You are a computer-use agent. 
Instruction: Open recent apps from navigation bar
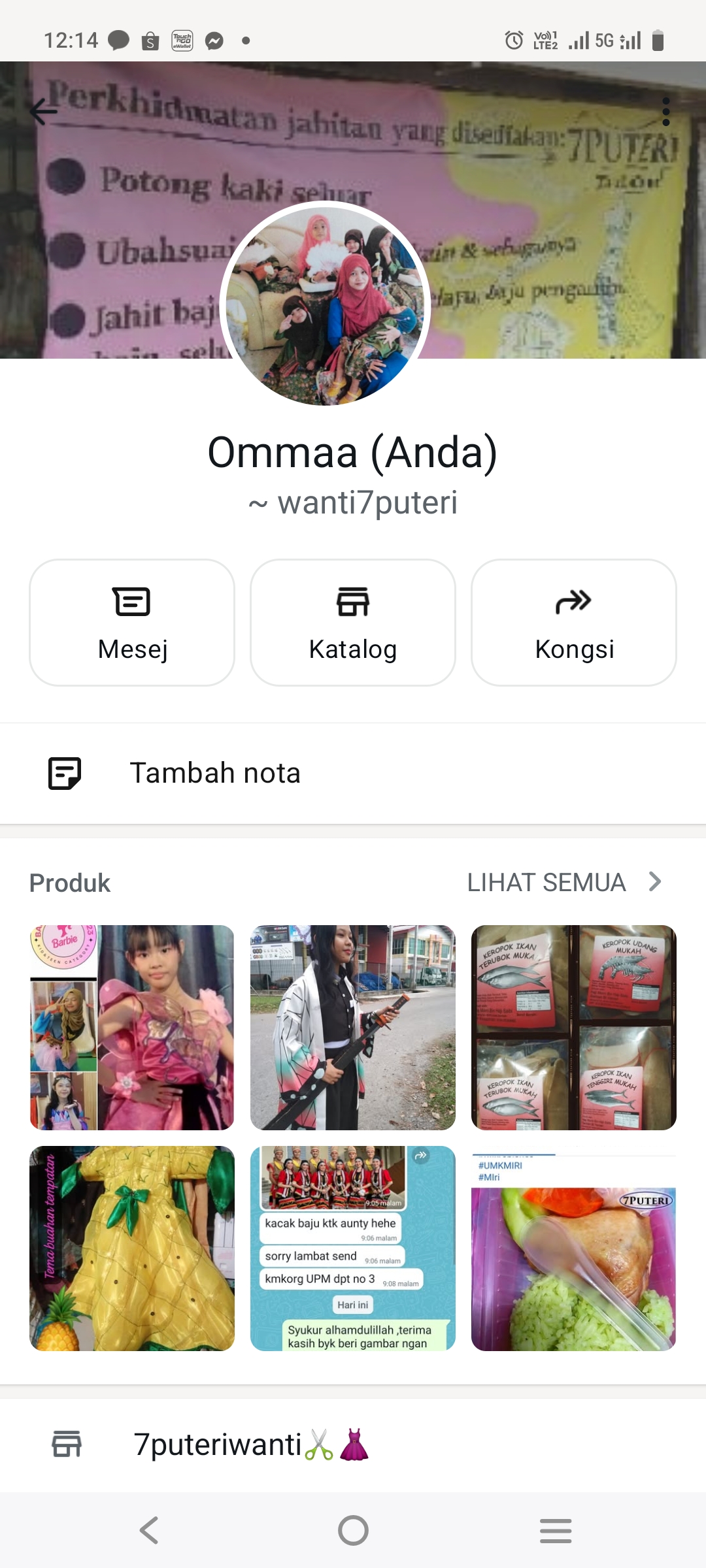point(556,1530)
